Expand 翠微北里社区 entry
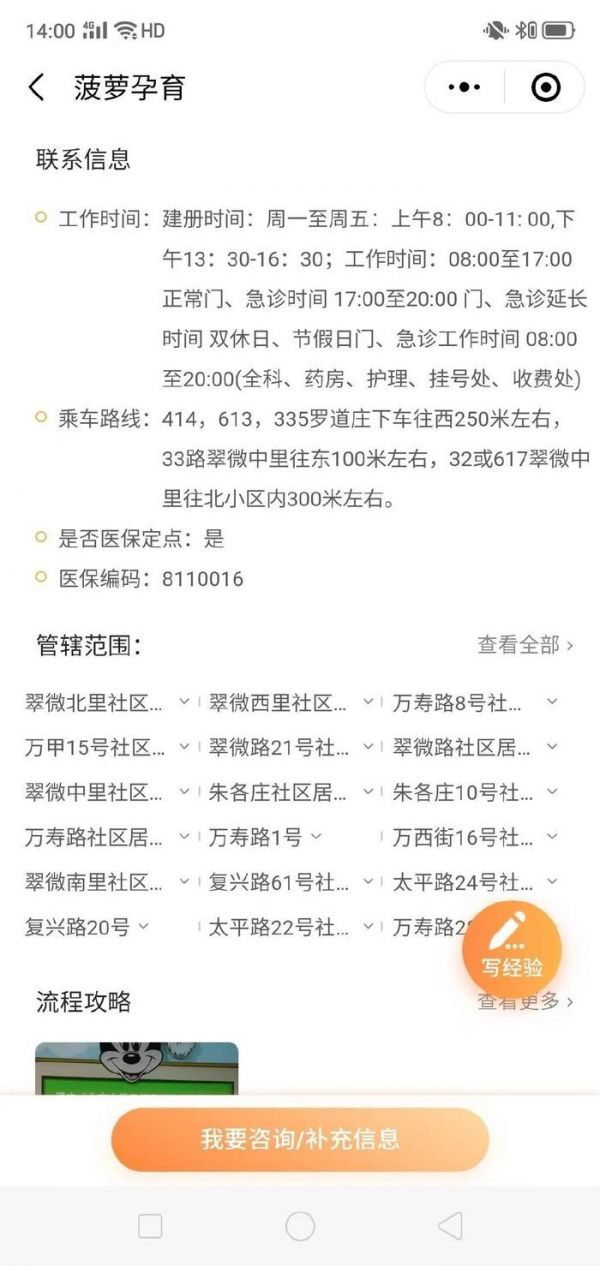The height and width of the screenshot is (1266, 600). pyautogui.click(x=107, y=702)
